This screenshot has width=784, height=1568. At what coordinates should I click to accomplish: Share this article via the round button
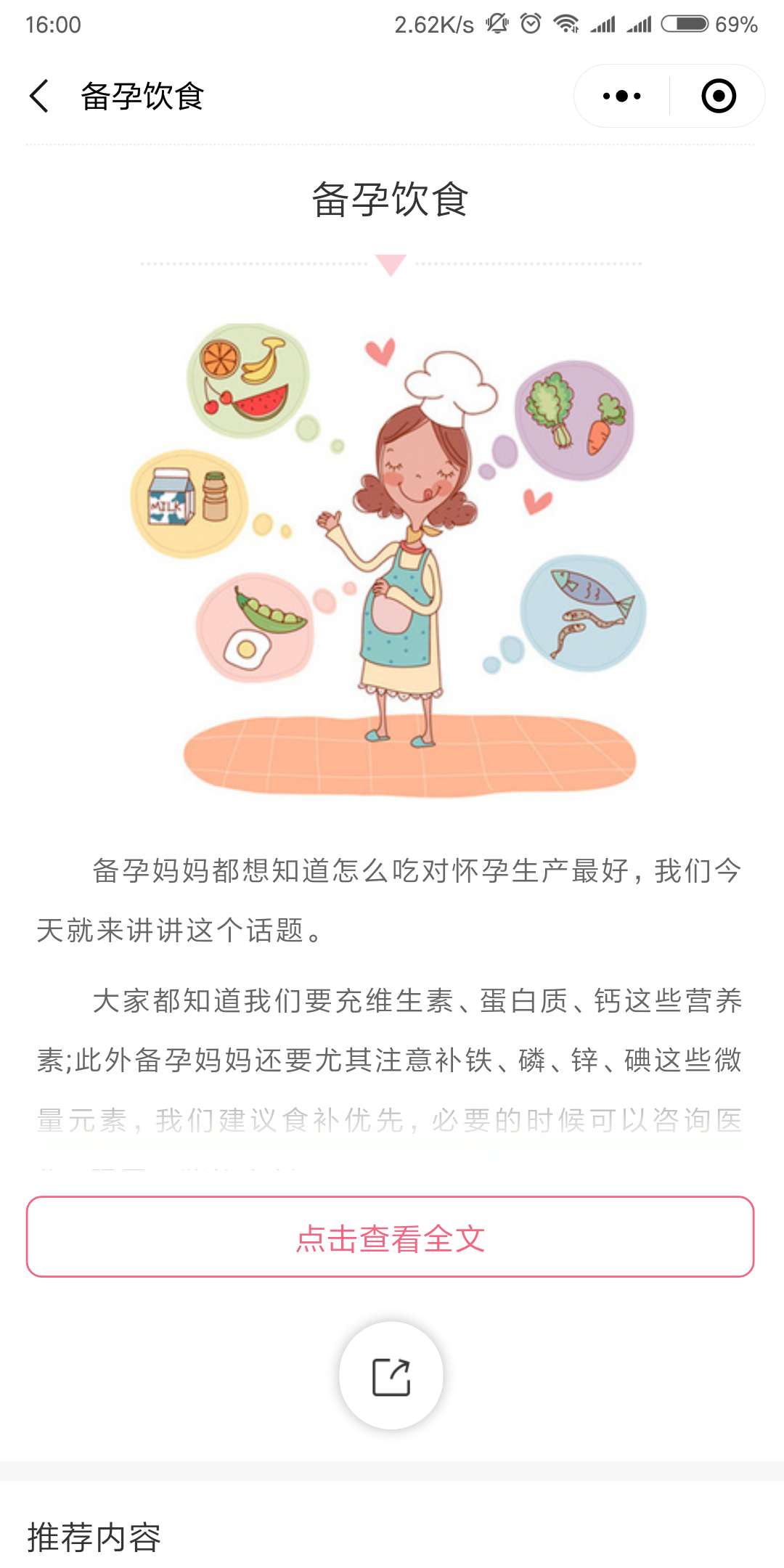click(391, 1376)
